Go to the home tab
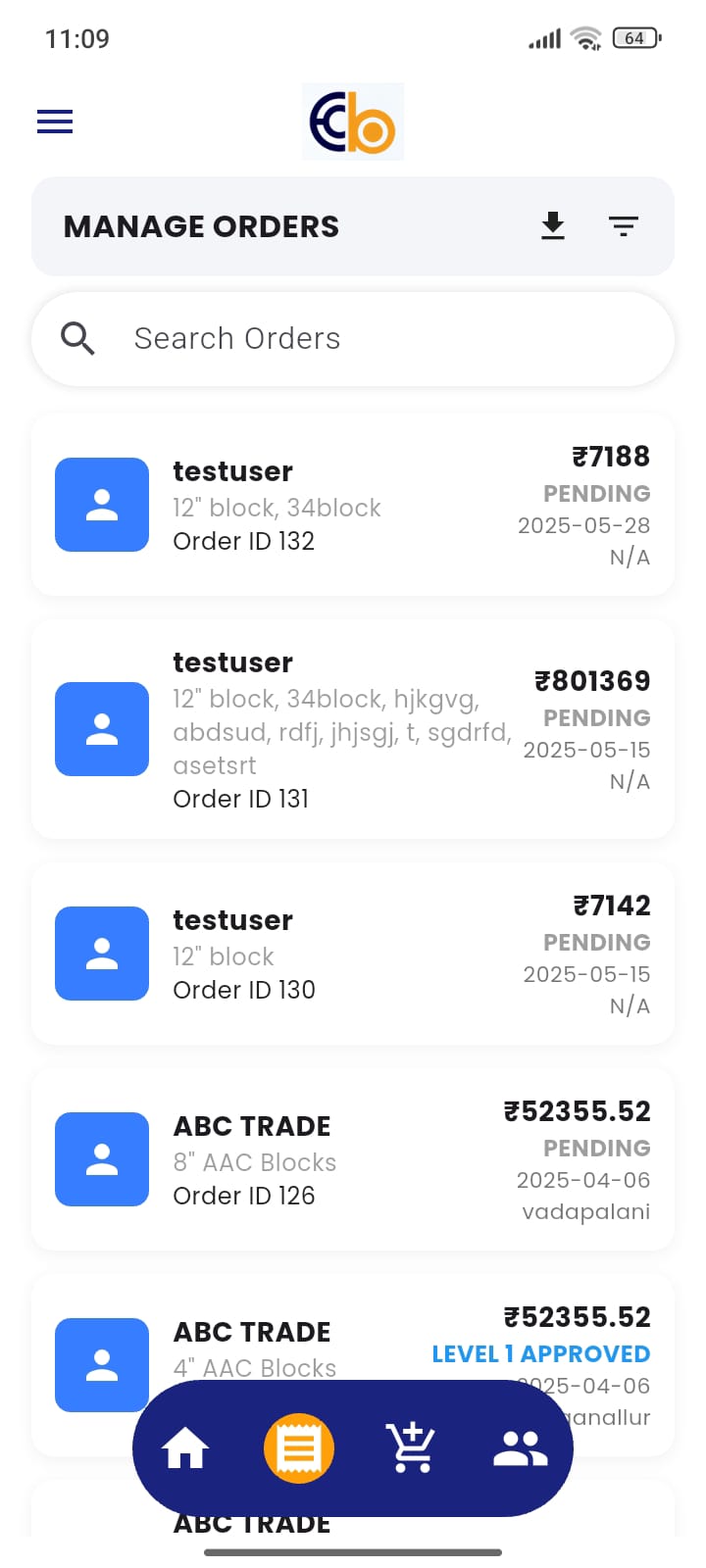Screen dimensions: 706x1568 click(185, 1448)
